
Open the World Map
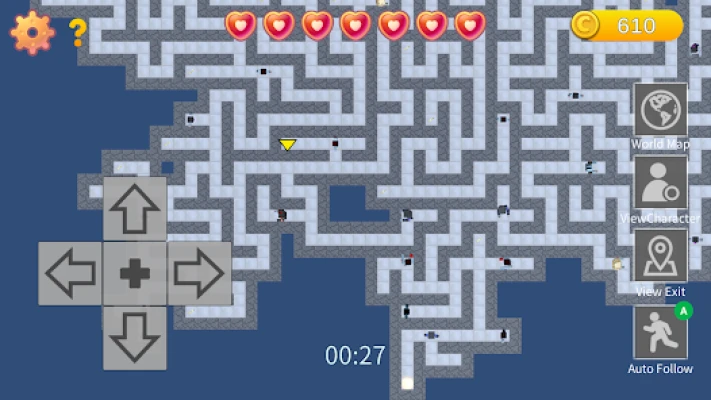tap(660, 110)
